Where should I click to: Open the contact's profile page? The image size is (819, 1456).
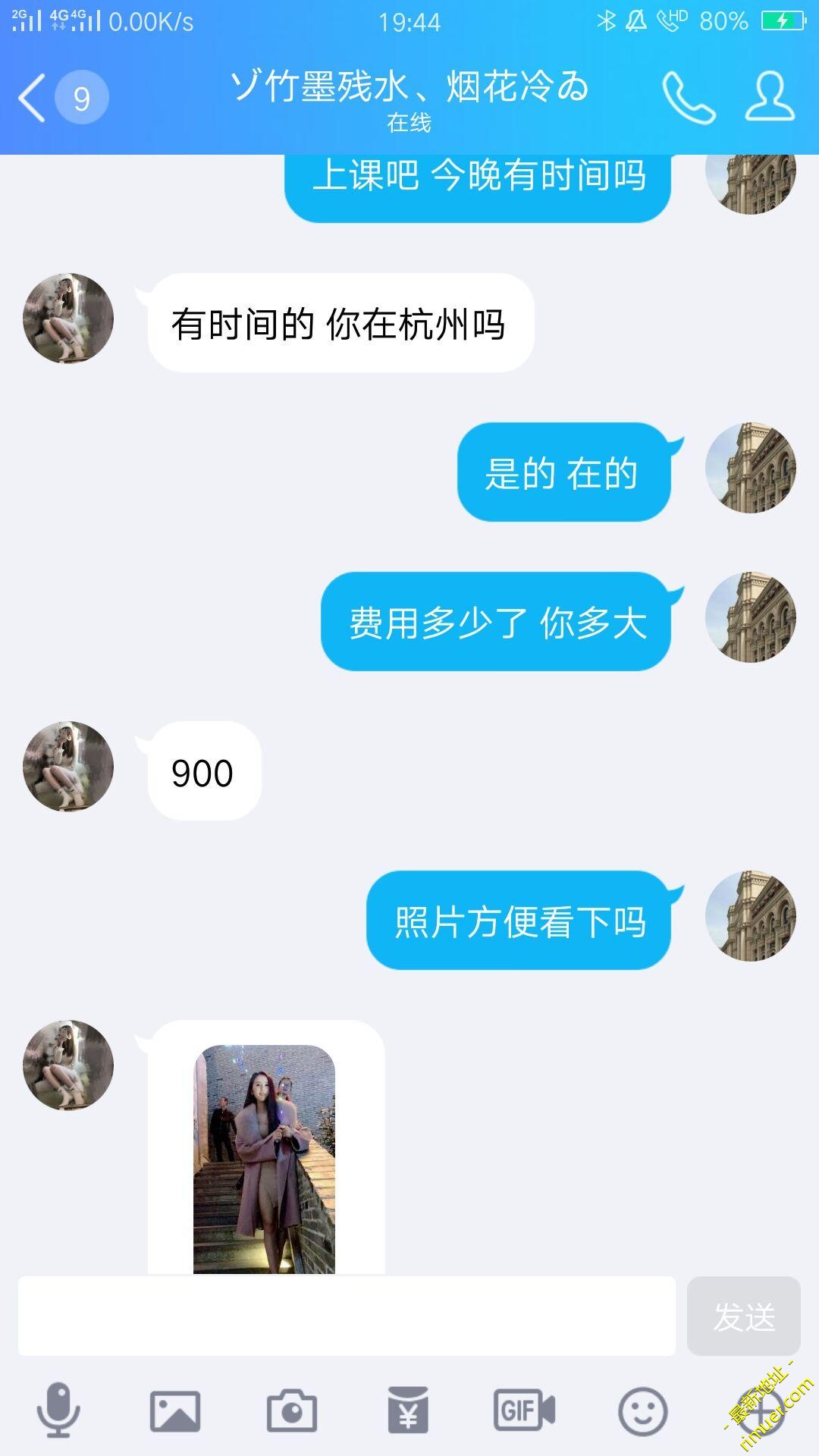tap(770, 98)
